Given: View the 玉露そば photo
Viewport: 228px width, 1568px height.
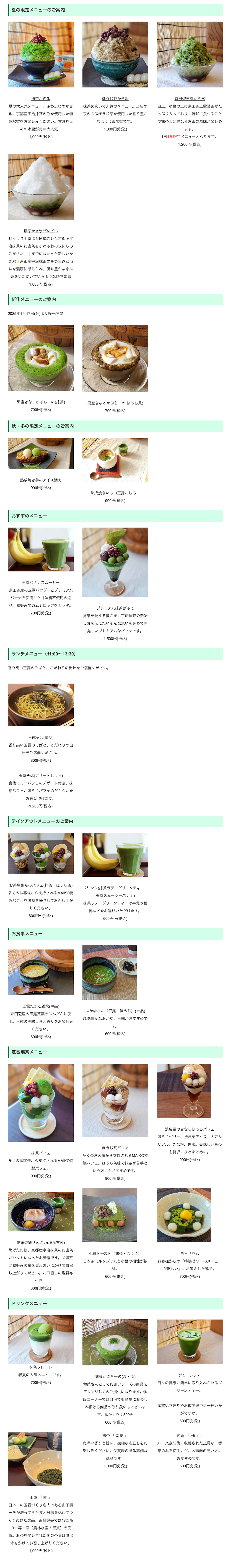Looking at the screenshot, I should pos(41,704).
